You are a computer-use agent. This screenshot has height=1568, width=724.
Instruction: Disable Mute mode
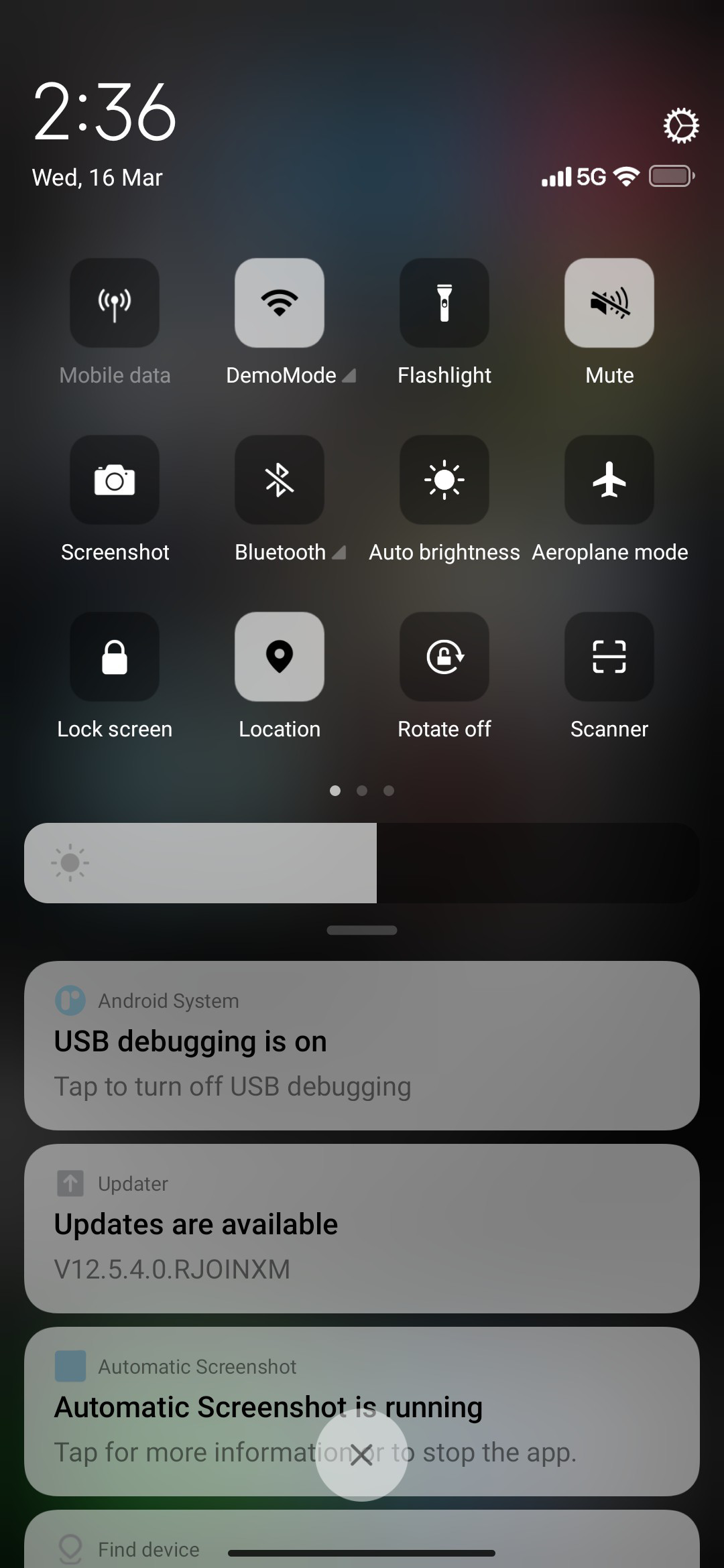click(609, 303)
